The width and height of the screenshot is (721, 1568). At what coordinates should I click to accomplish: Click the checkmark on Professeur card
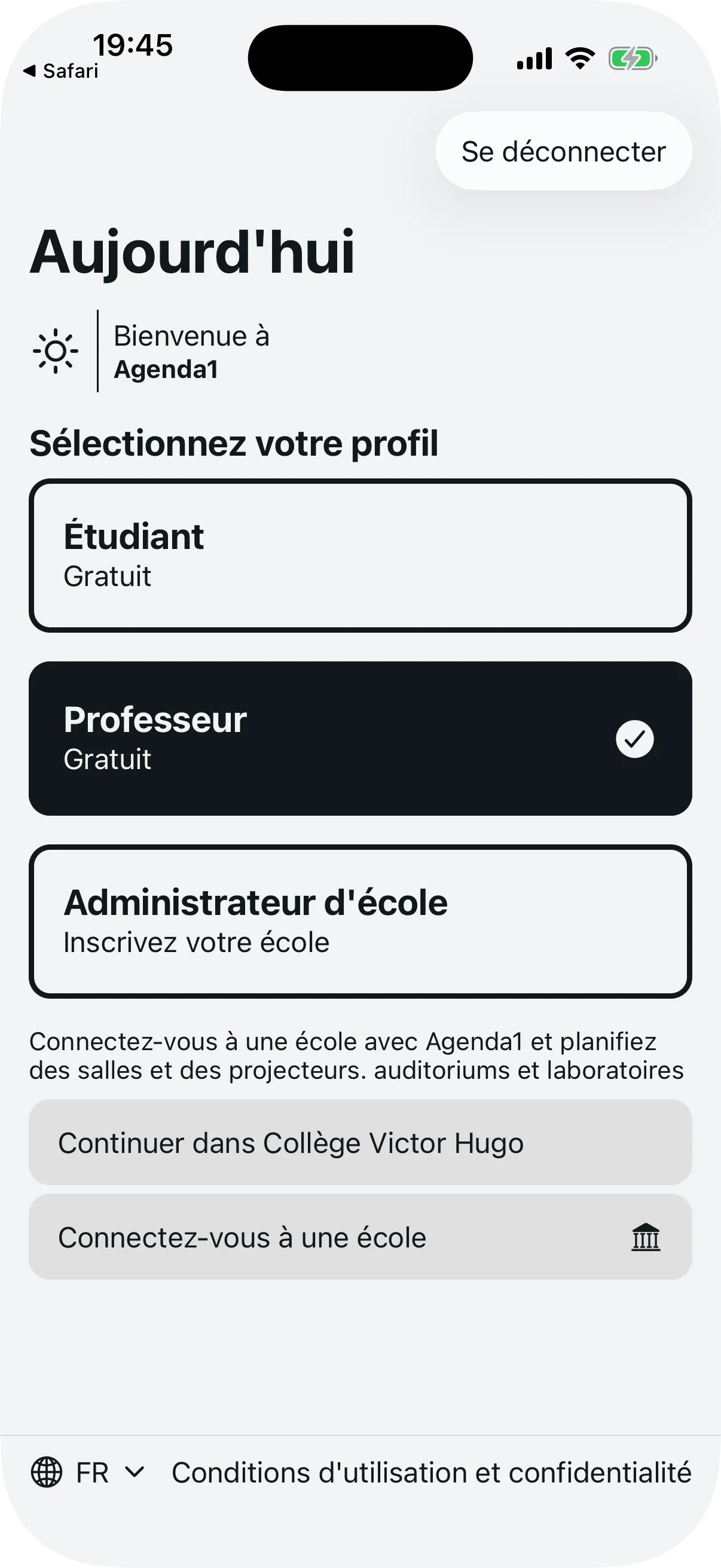click(634, 739)
